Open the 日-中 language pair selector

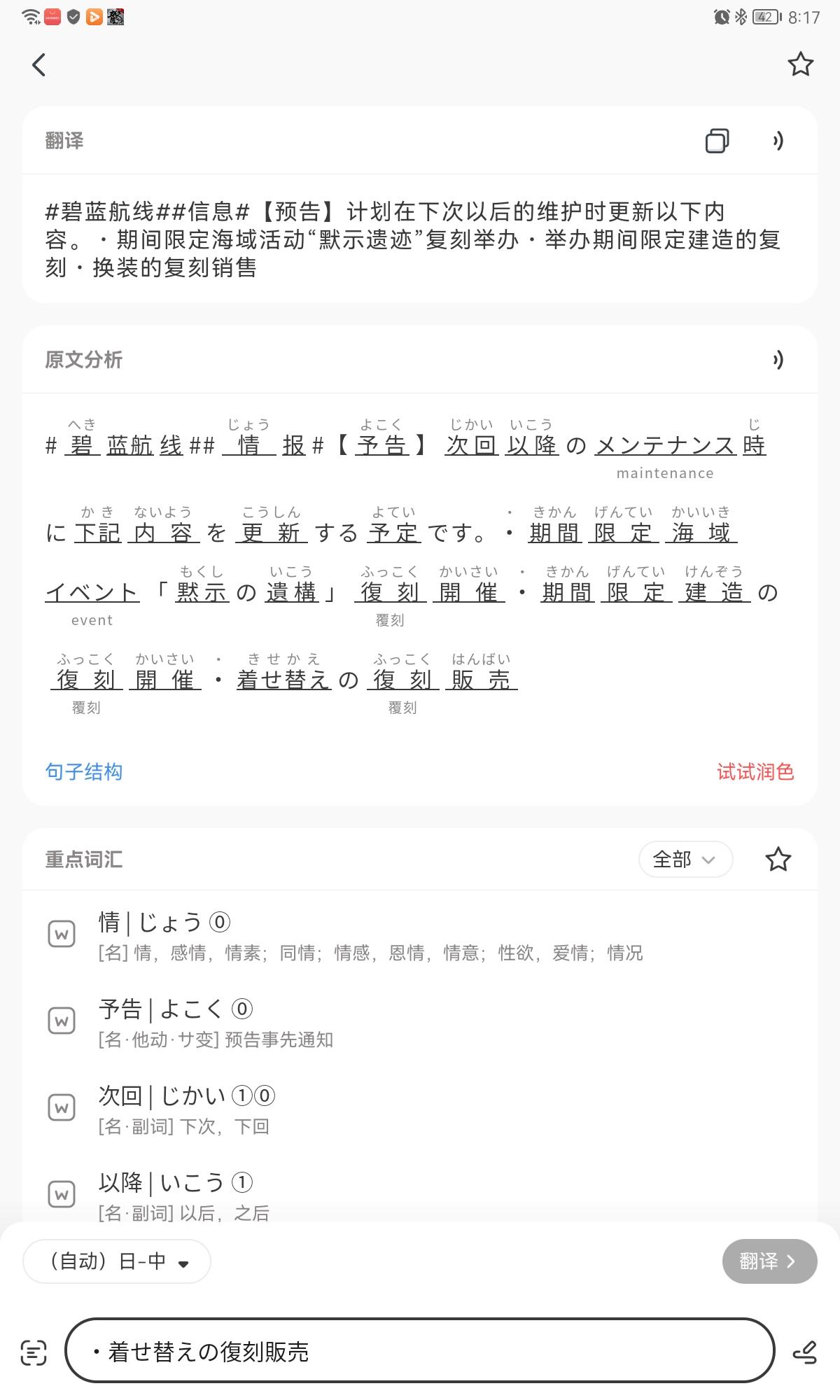[116, 1261]
